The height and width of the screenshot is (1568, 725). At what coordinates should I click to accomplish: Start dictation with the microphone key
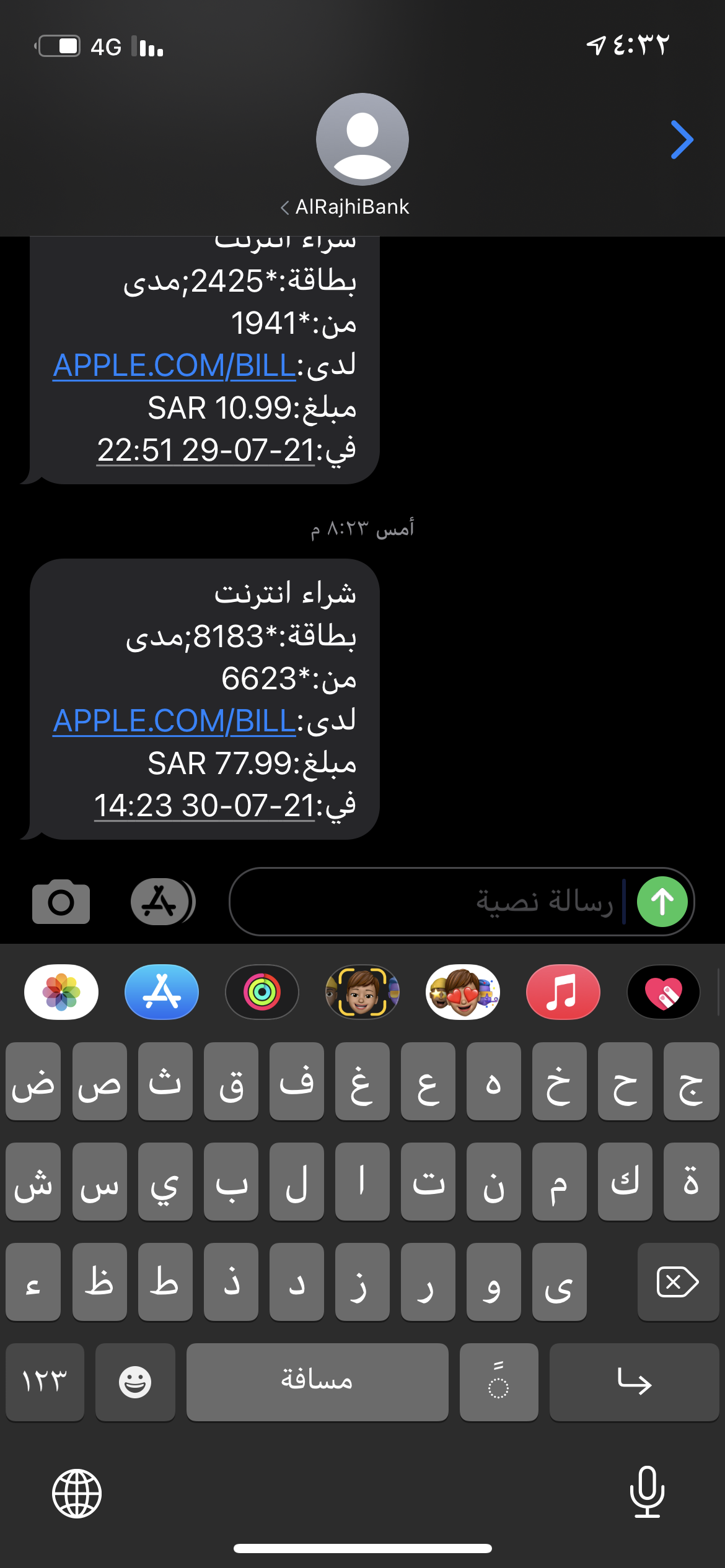coord(648,1492)
